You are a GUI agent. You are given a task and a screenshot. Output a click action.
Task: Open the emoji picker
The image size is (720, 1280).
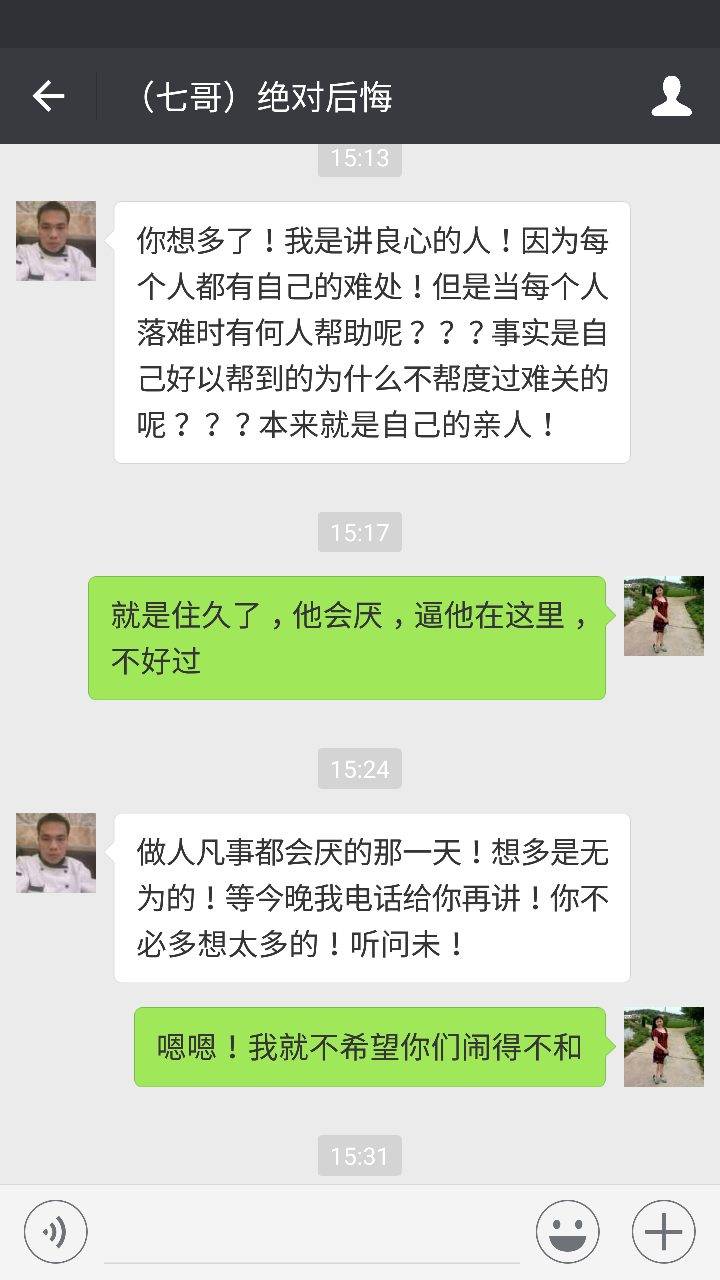[567, 1232]
